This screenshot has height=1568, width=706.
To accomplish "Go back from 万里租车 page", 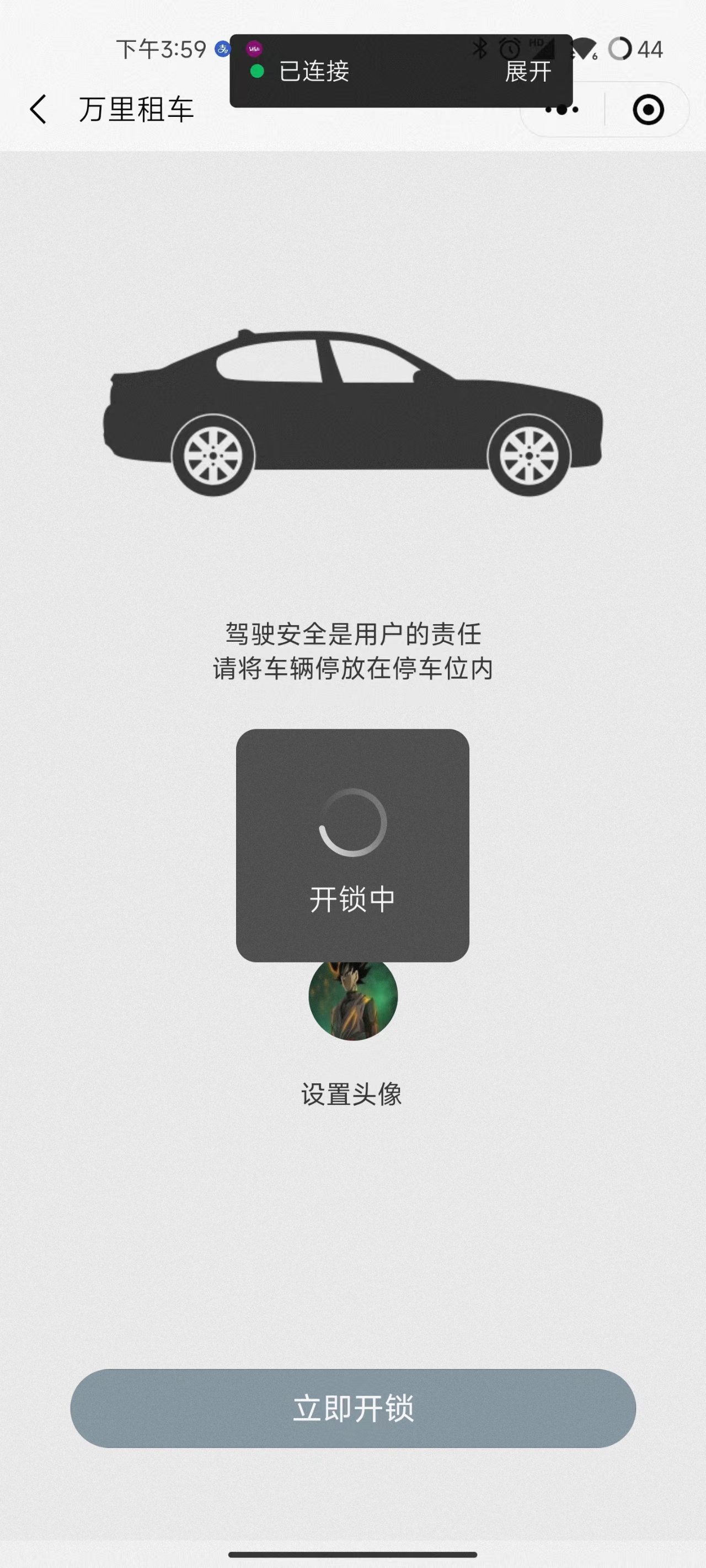I will pos(38,110).
